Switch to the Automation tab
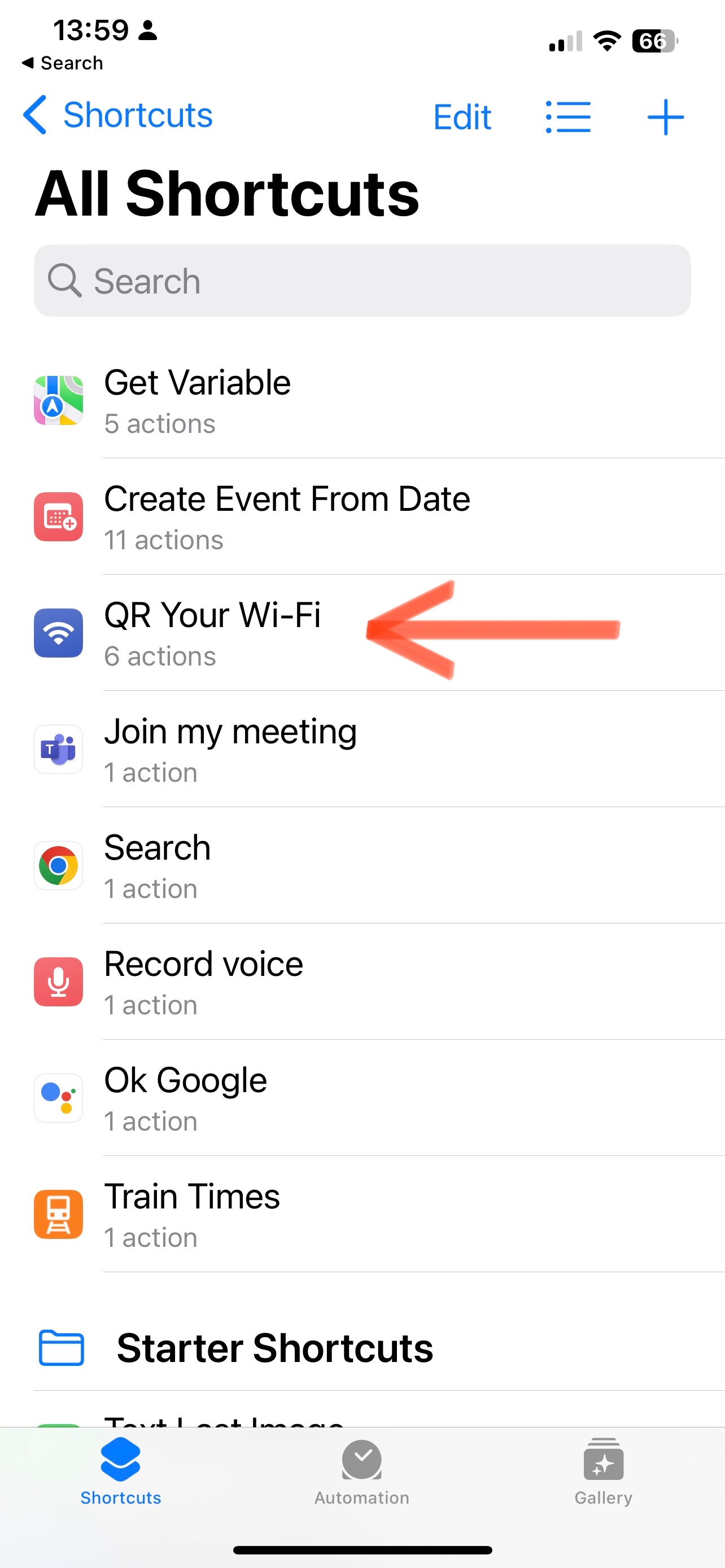This screenshot has width=725, height=1568. click(361, 1470)
